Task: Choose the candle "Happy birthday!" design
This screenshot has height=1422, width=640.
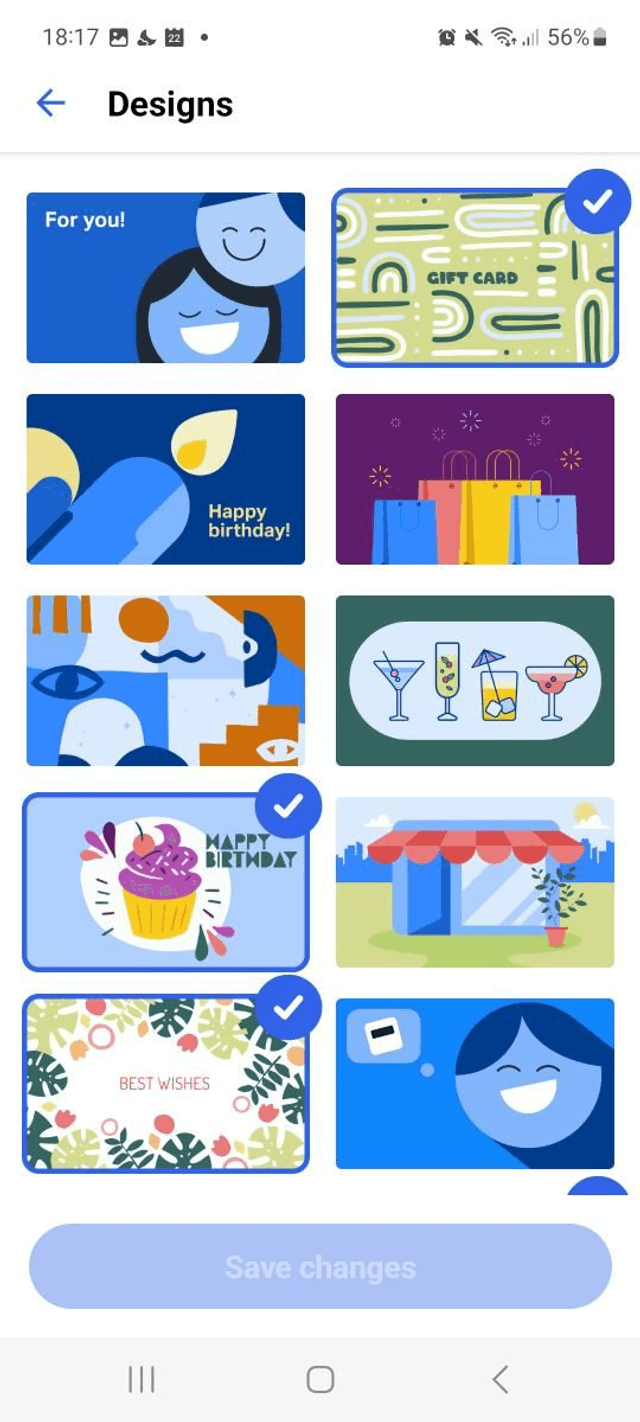Action: coord(166,479)
